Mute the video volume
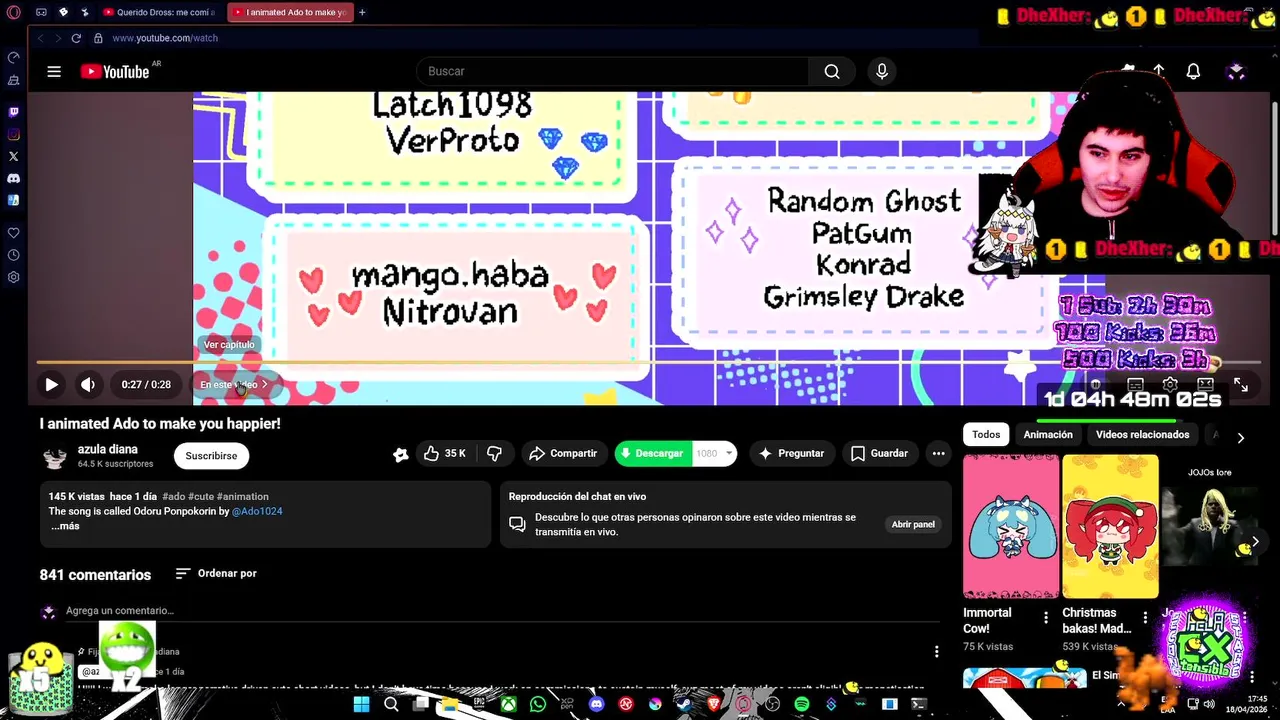The height and width of the screenshot is (720, 1280). (88, 384)
